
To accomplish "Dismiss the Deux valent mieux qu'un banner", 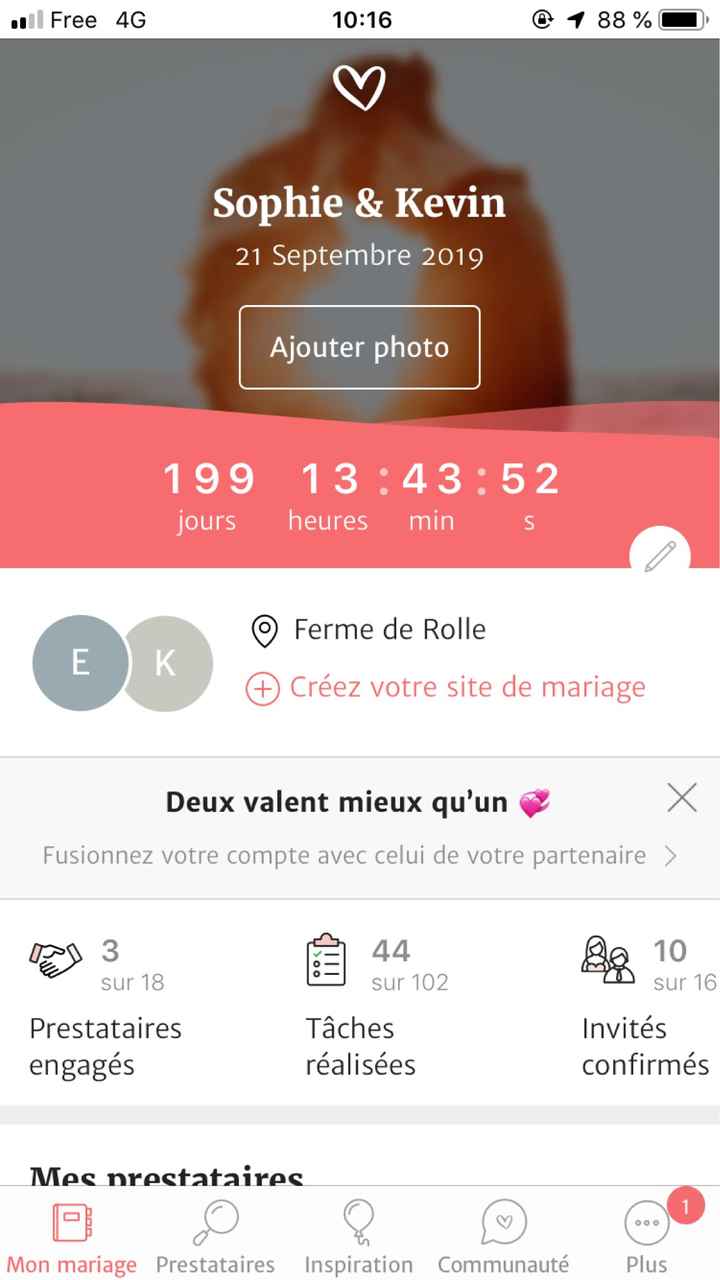I will click(x=681, y=798).
